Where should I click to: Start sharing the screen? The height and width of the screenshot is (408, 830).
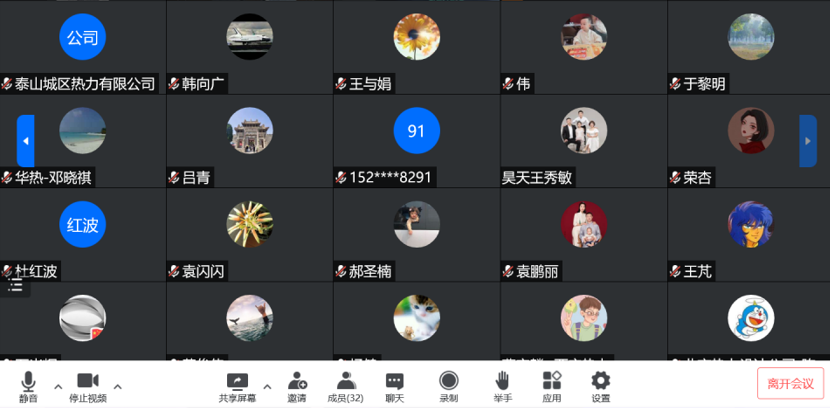coord(237,384)
